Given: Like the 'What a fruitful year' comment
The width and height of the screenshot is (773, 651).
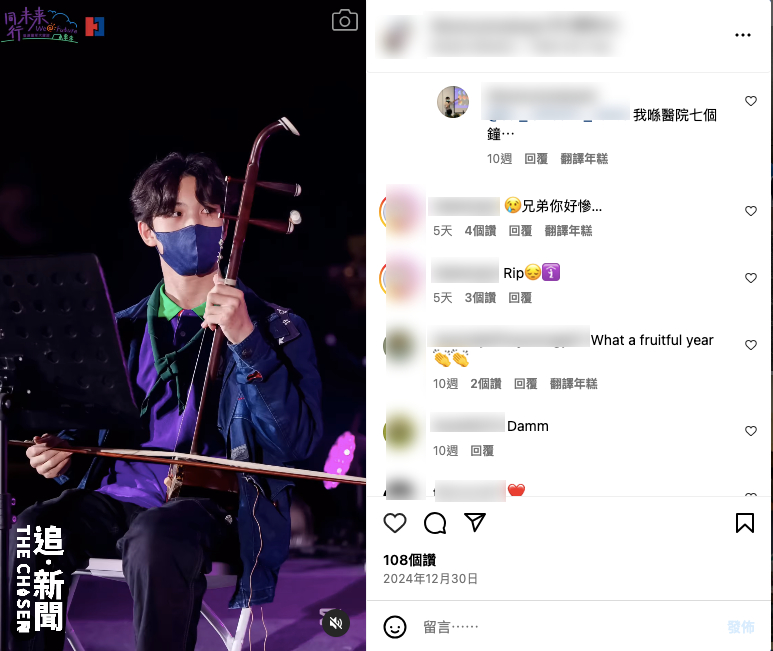Looking at the screenshot, I should [751, 345].
